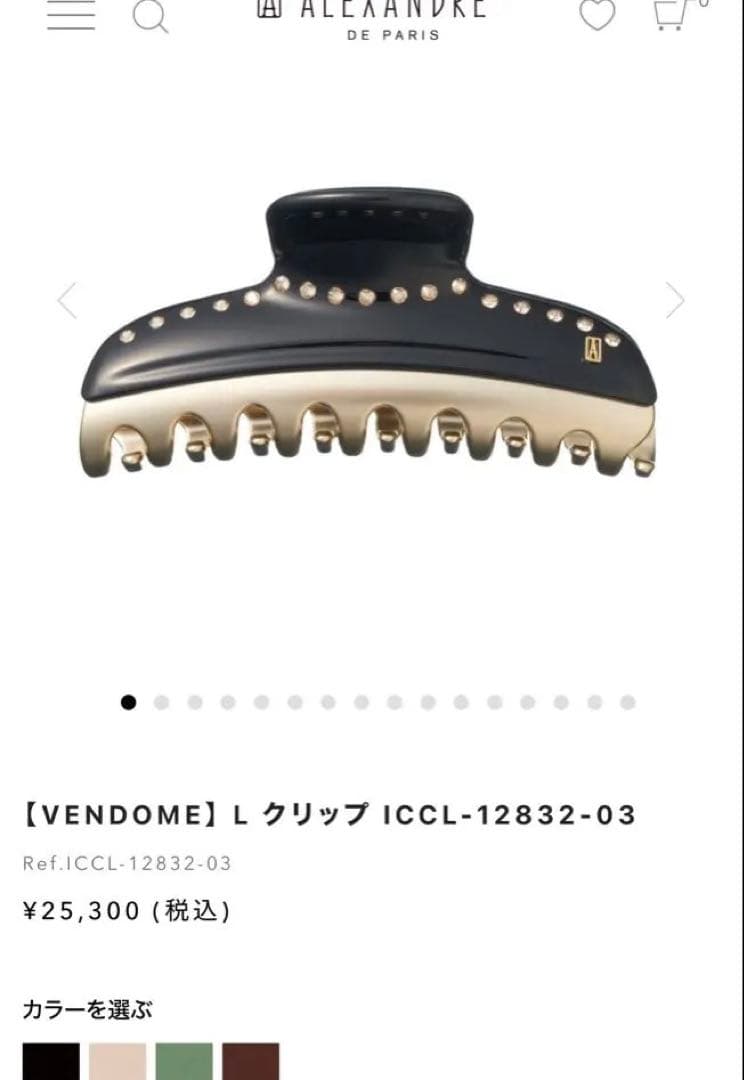Image resolution: width=744 pixels, height=1080 pixels.
Task: Show the next product image
Action: (x=675, y=300)
